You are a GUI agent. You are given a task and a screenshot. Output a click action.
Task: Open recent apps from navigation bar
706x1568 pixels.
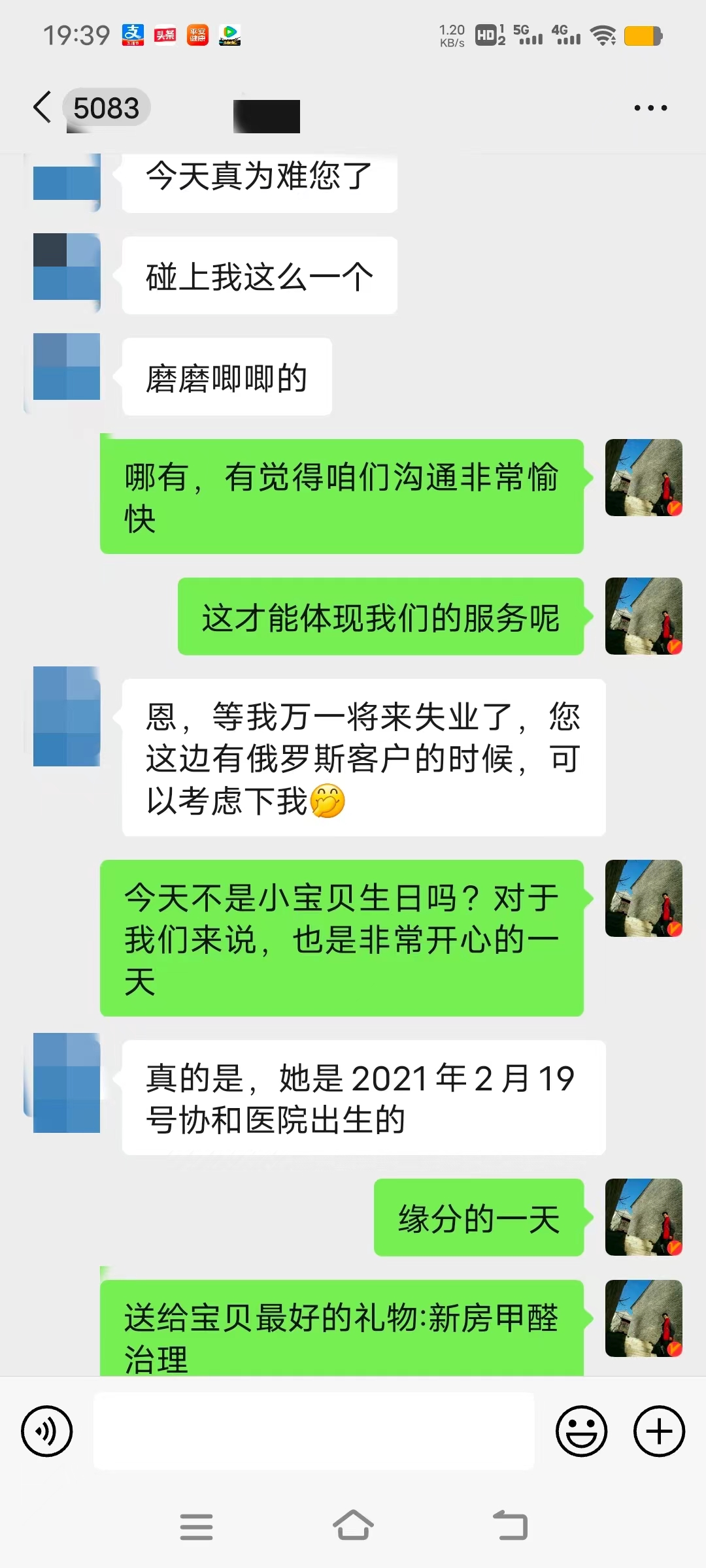196,1526
